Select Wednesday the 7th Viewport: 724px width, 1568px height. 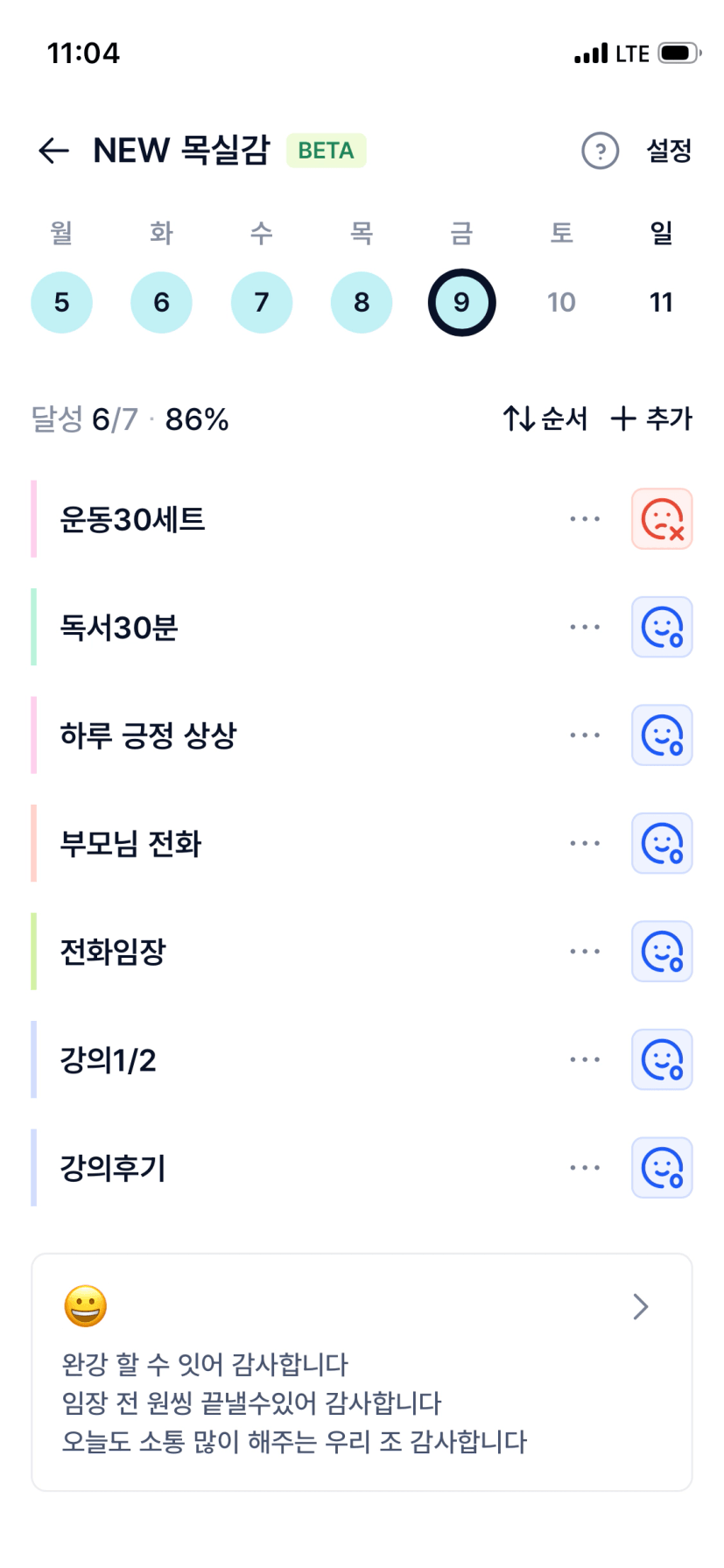(261, 302)
